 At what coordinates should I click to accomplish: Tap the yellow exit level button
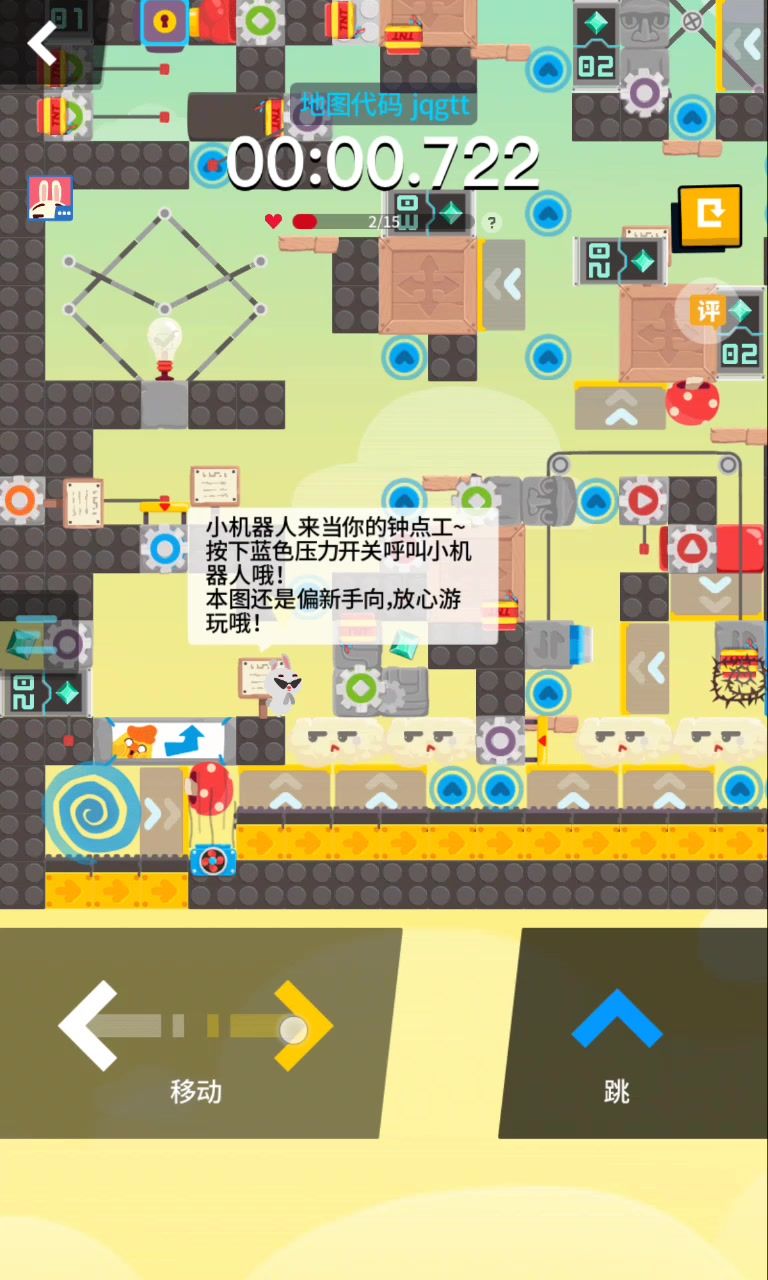pos(710,216)
